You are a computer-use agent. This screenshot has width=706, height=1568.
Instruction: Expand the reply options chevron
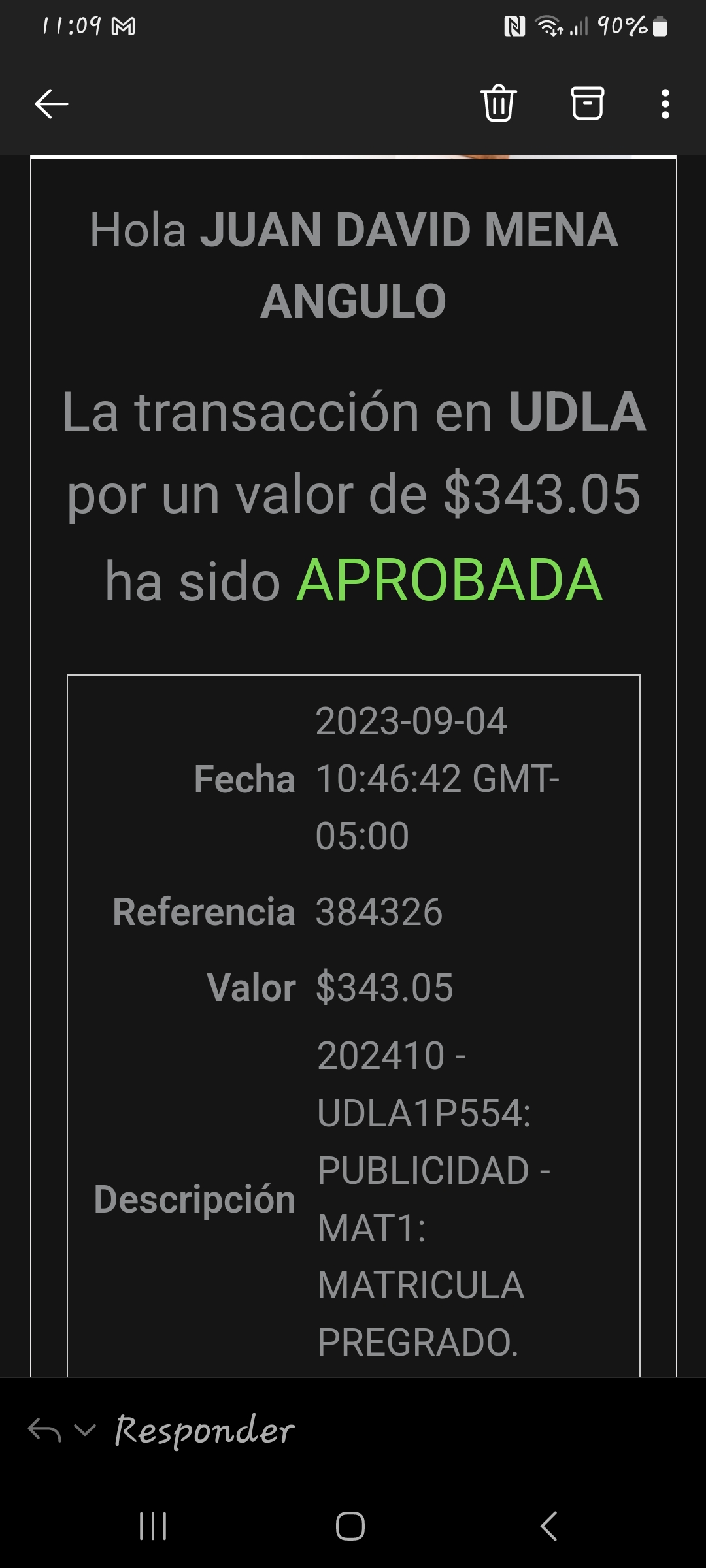85,1430
